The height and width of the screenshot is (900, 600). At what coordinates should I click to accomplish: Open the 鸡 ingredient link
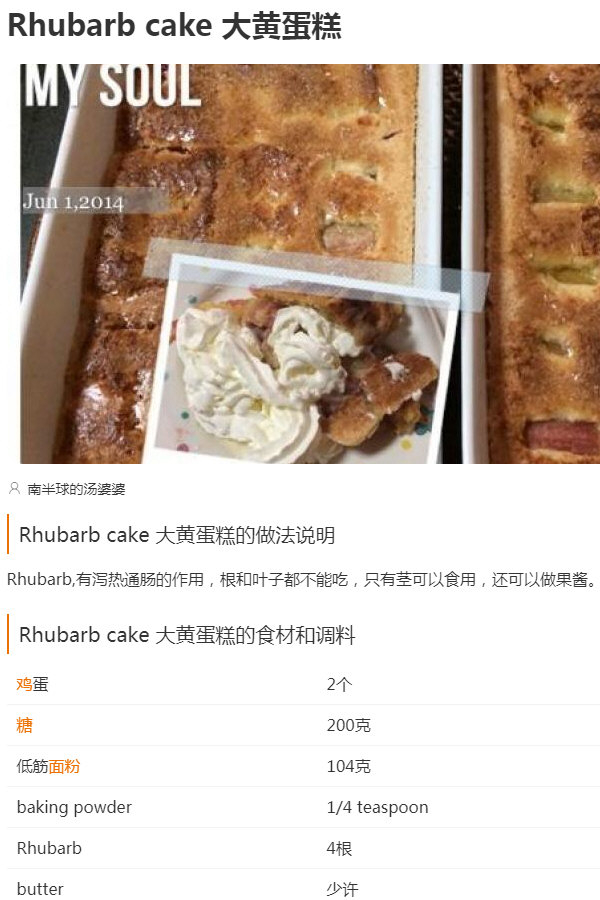(24, 685)
